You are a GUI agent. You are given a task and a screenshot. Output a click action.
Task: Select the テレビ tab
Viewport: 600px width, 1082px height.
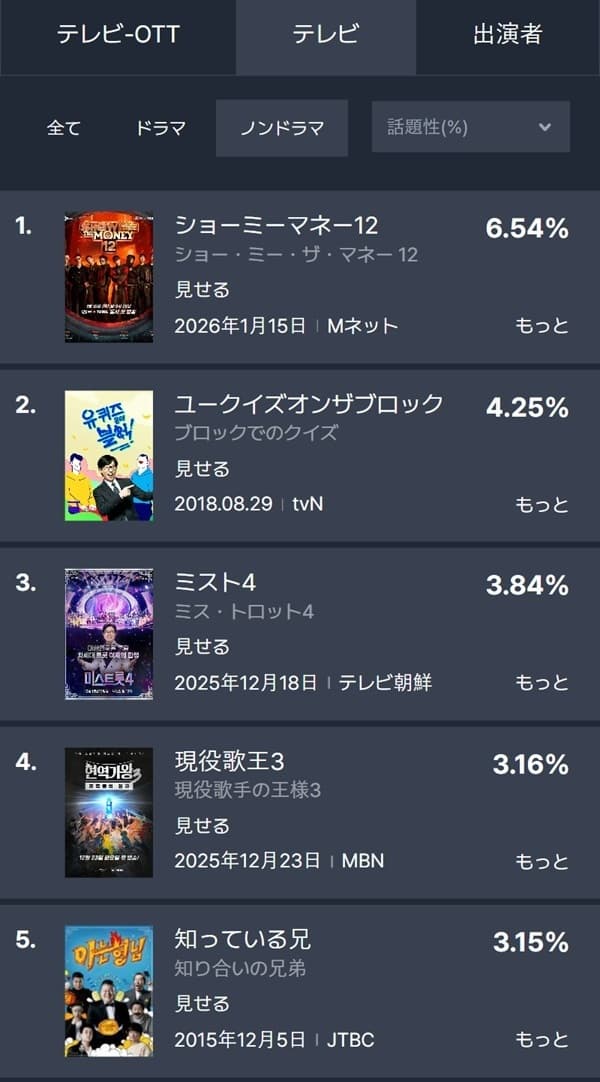click(325, 35)
